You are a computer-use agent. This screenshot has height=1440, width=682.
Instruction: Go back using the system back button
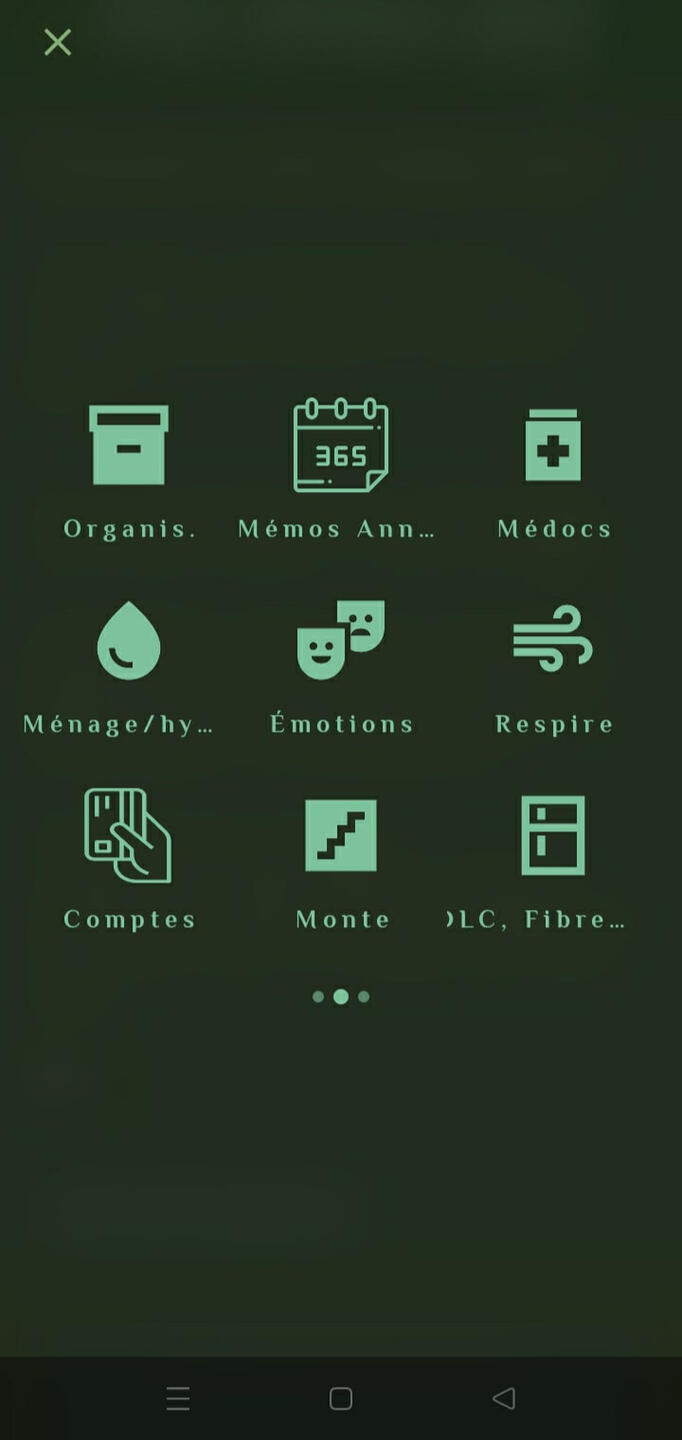click(504, 1398)
